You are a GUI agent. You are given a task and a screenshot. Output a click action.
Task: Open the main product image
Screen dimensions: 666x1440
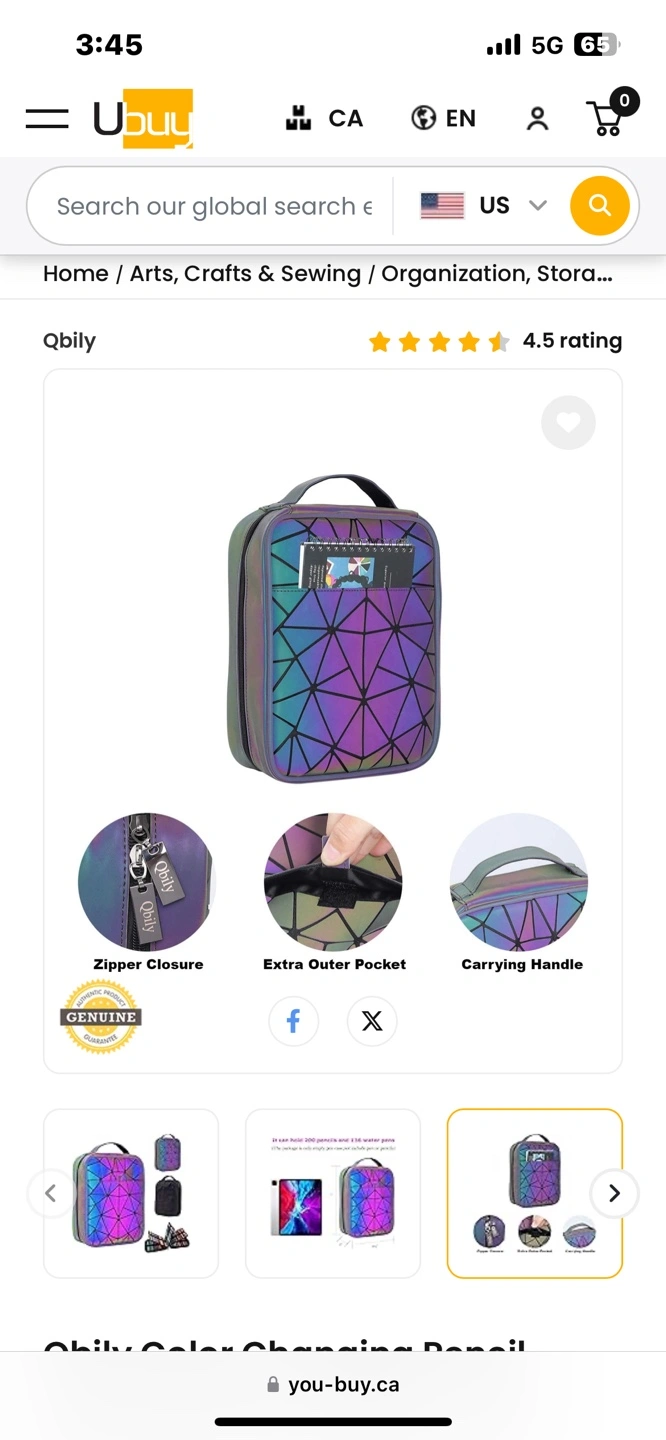[x=333, y=628]
